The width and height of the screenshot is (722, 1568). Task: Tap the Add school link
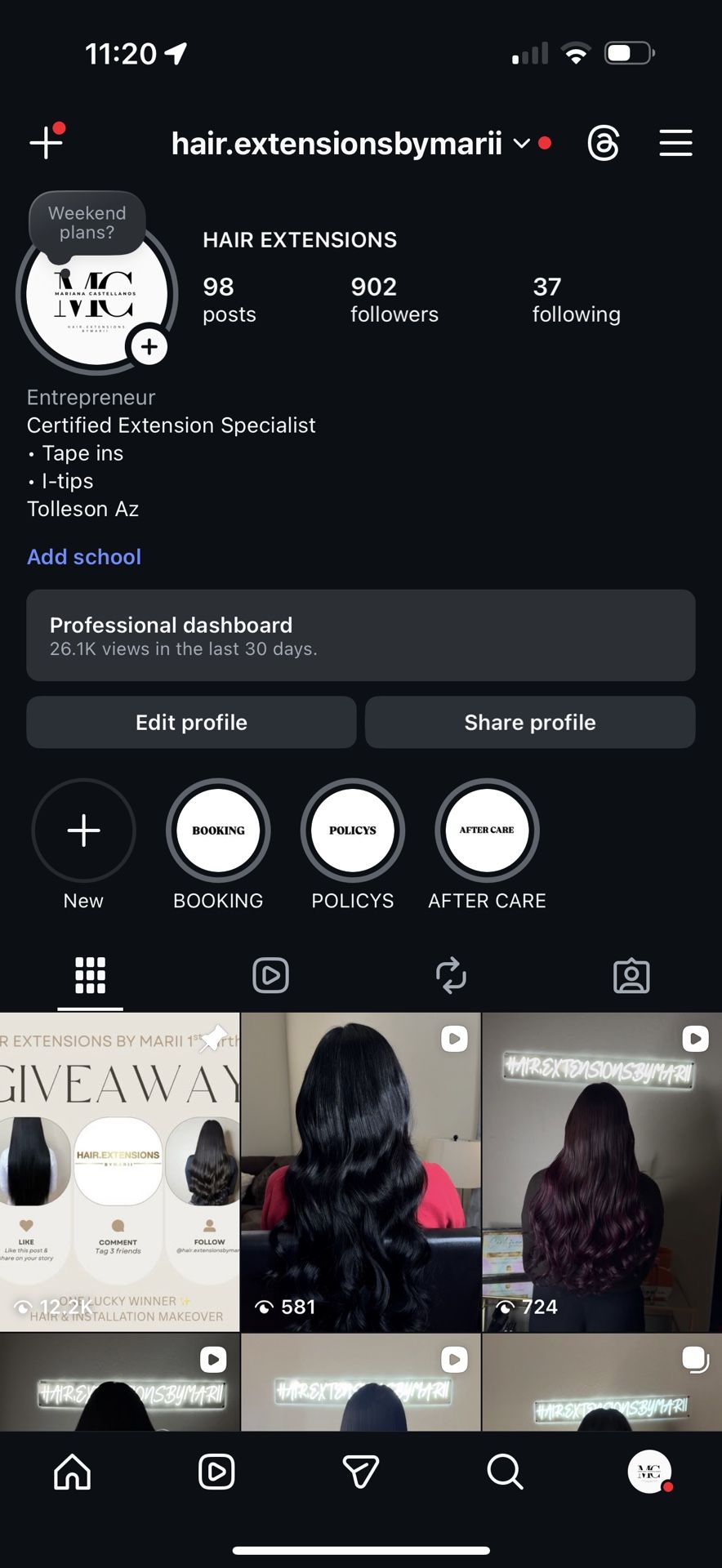pos(84,557)
